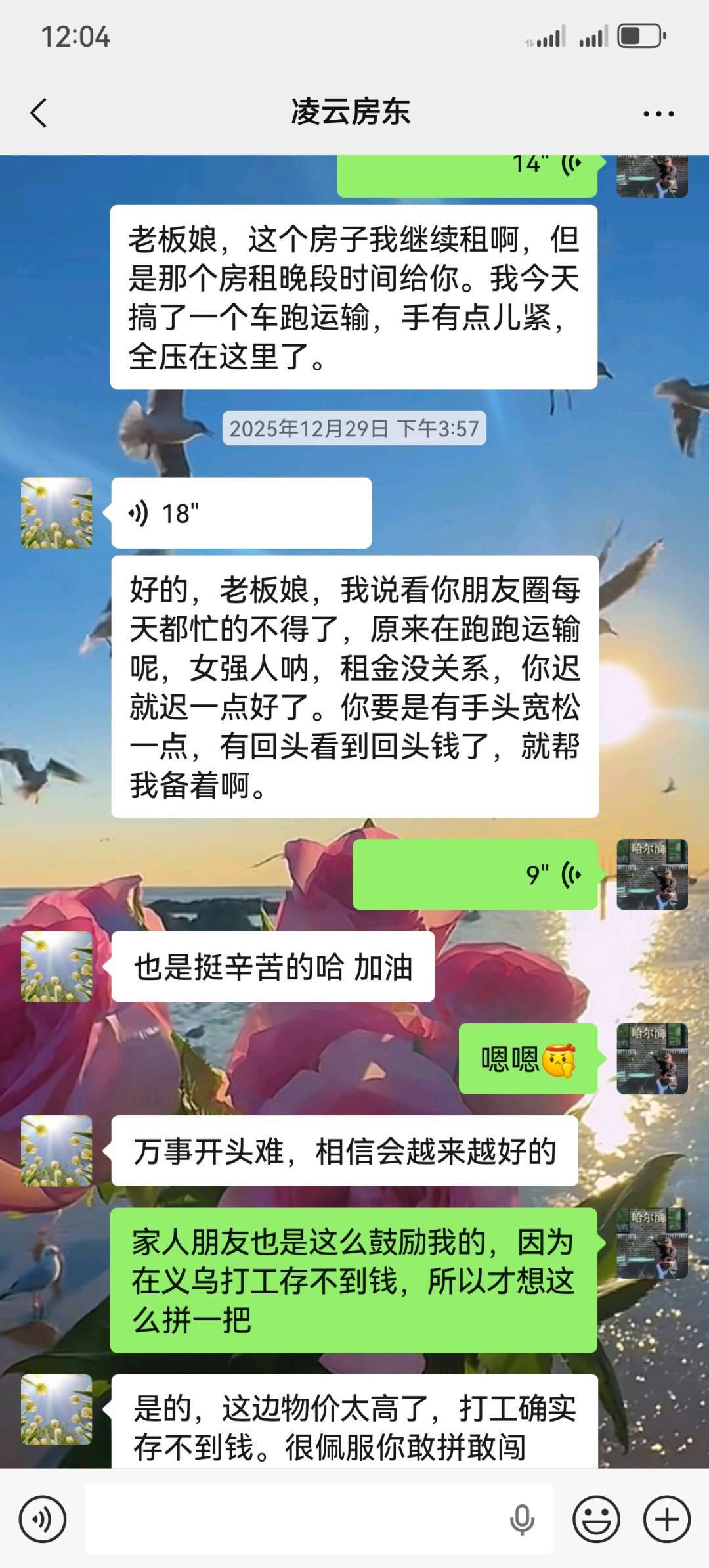Open the plus attachments menu
The image size is (709, 1568).
(x=666, y=1519)
